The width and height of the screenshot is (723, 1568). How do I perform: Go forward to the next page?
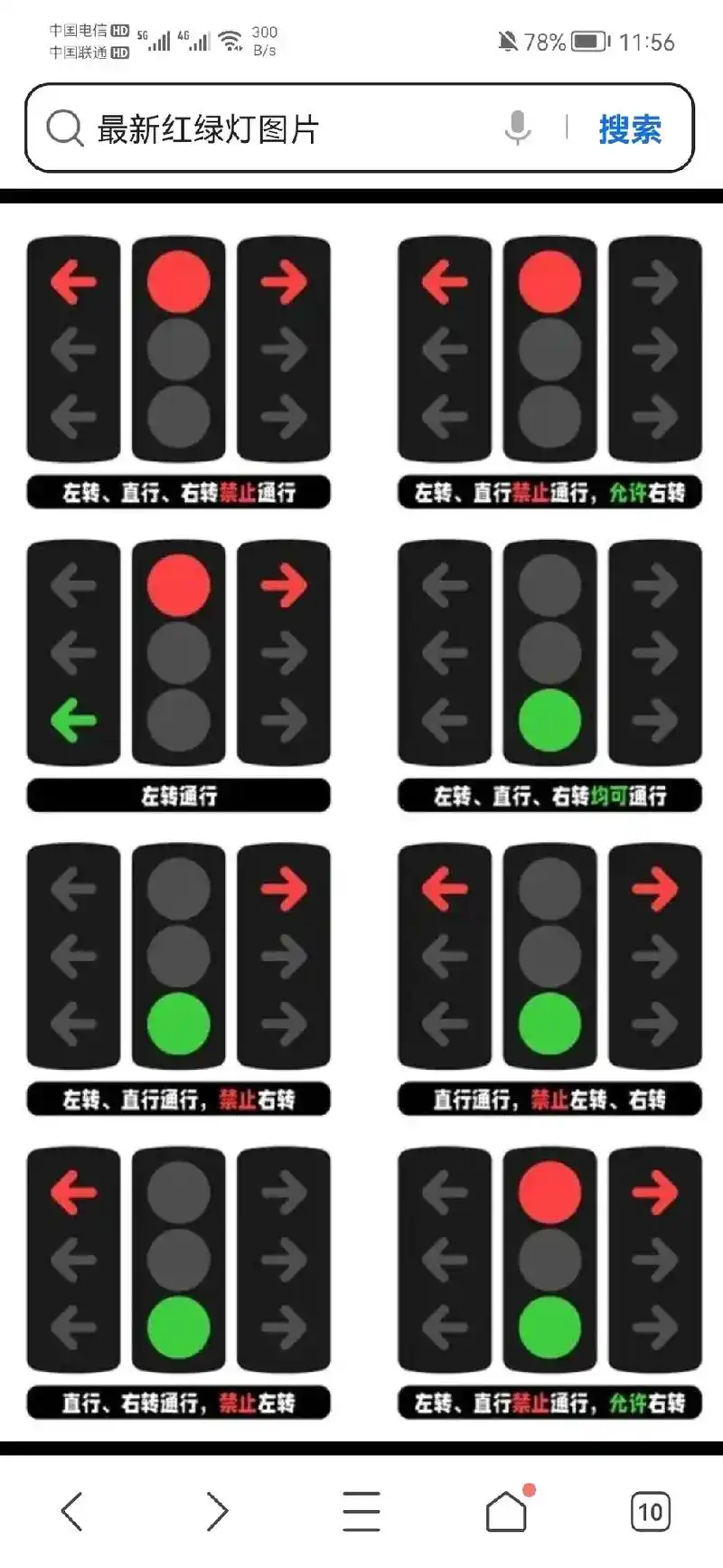pyautogui.click(x=217, y=1511)
